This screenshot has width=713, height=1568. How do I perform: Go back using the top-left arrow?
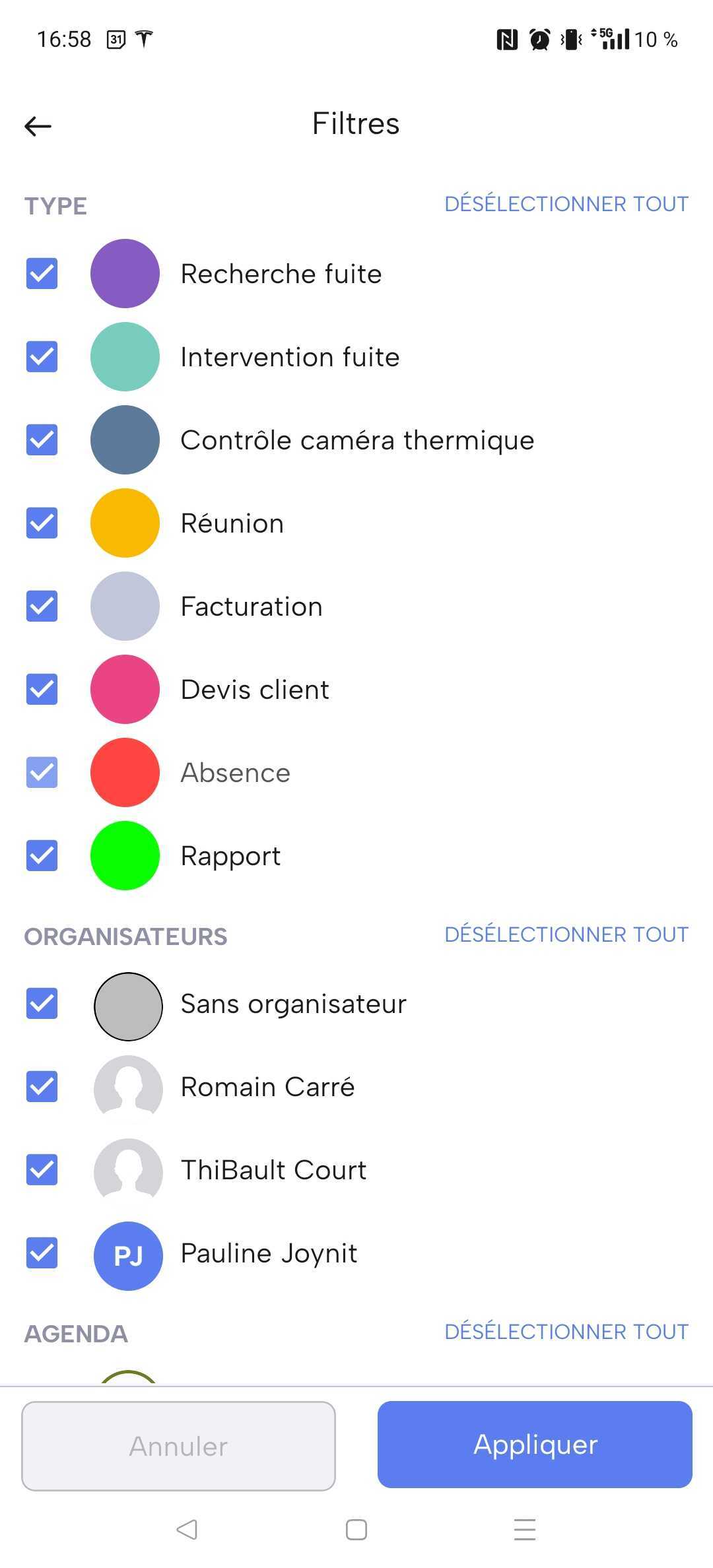[x=38, y=125]
